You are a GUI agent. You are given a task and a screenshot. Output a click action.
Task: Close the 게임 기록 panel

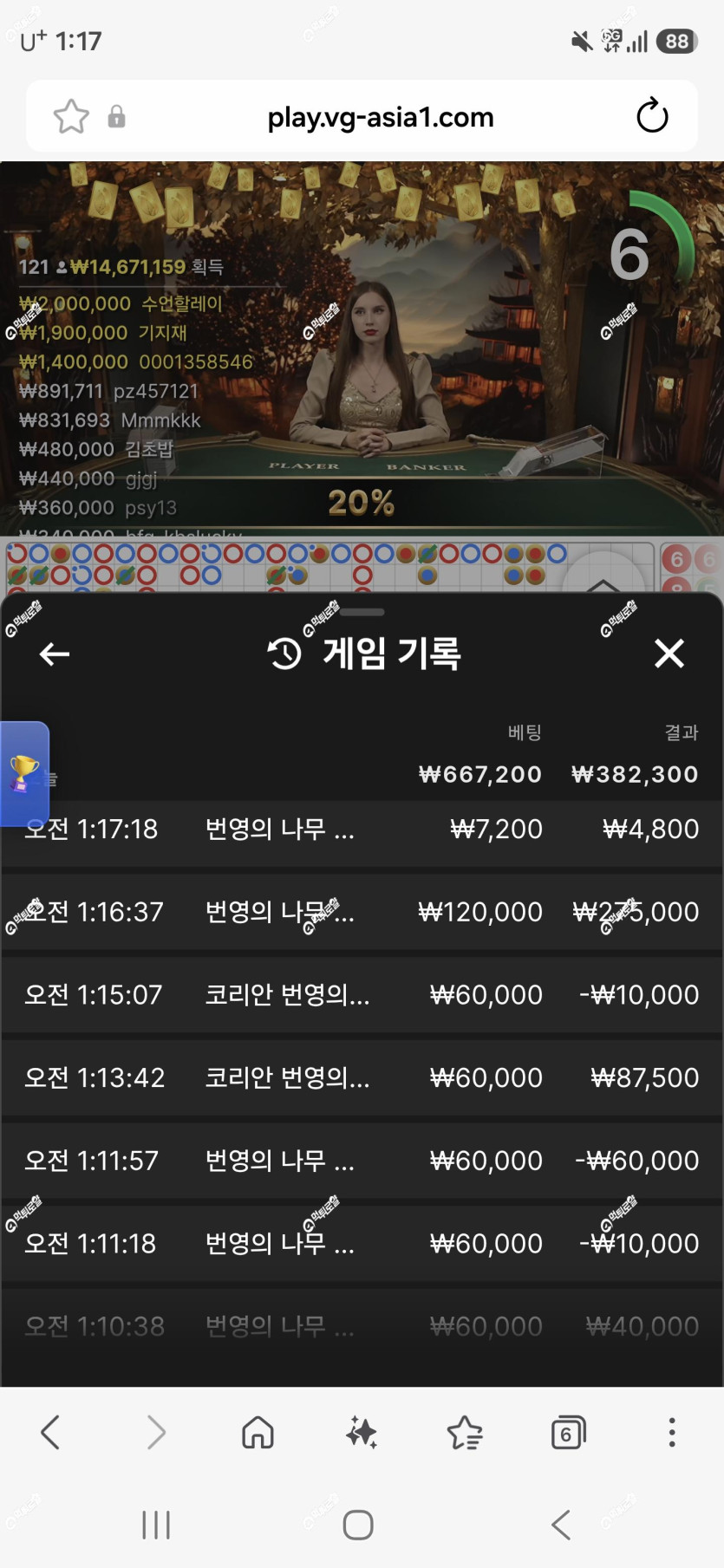tap(669, 654)
